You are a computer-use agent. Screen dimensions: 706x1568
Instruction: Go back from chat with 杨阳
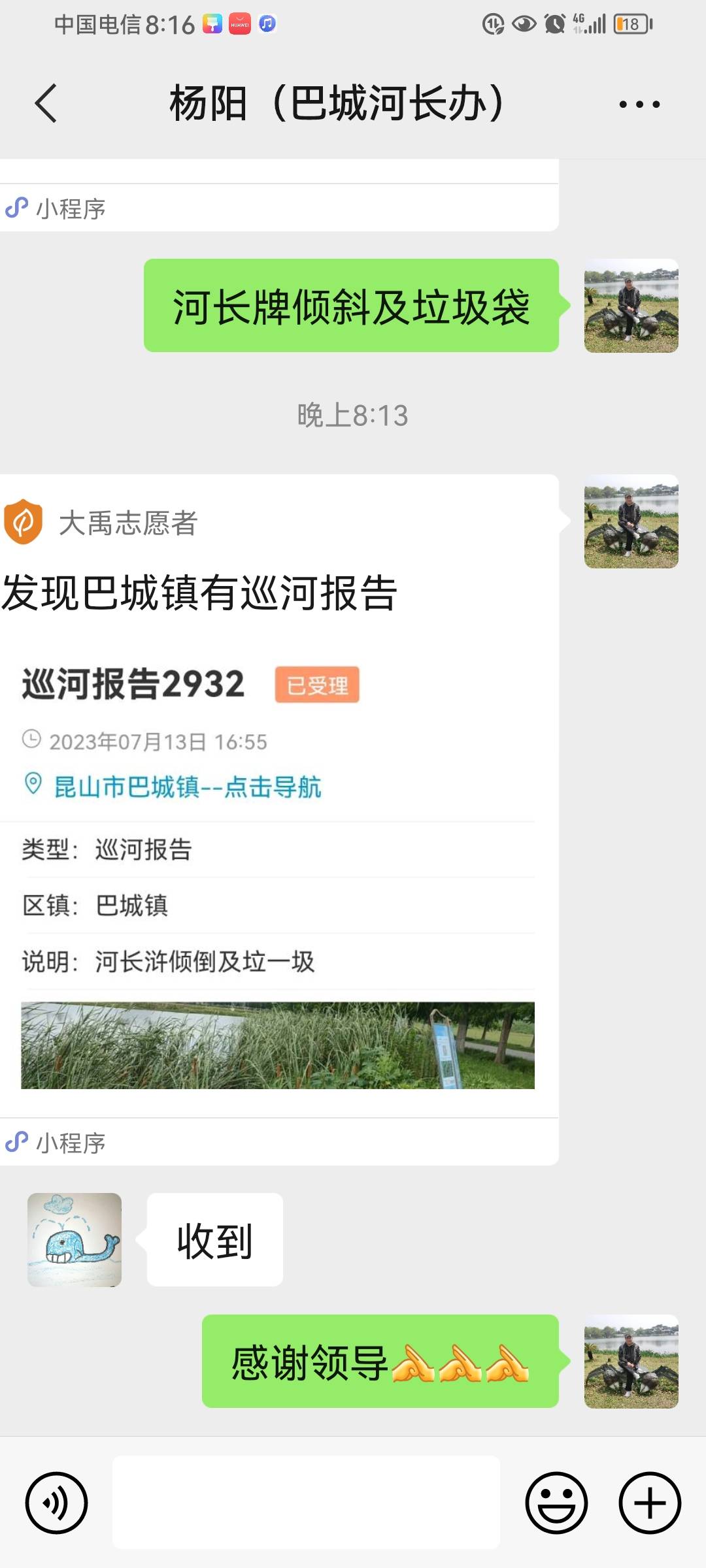click(x=46, y=103)
